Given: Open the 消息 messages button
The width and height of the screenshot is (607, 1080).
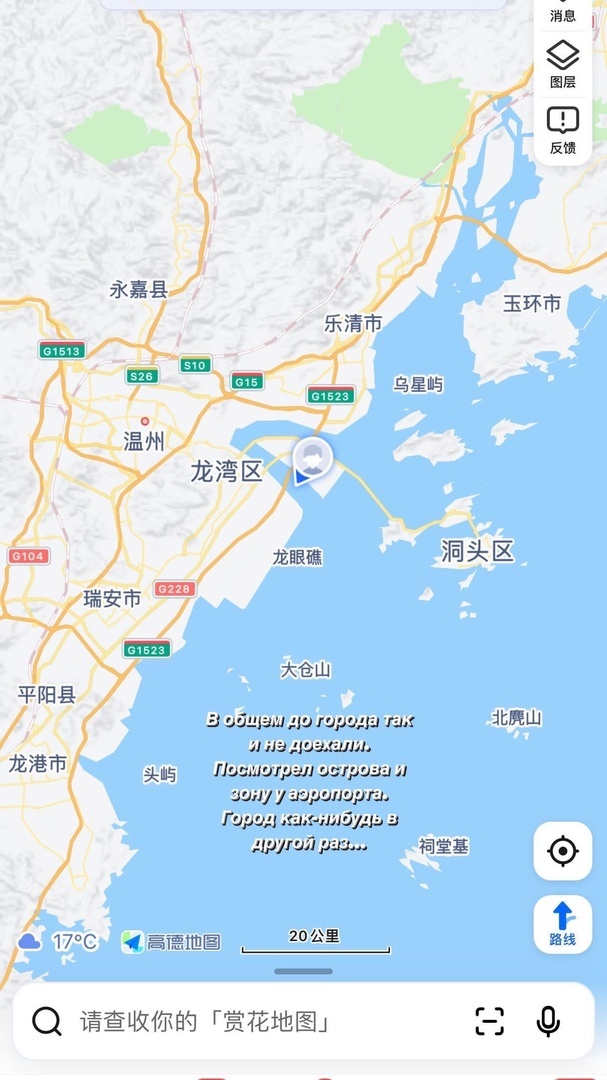Looking at the screenshot, I should point(563,12).
